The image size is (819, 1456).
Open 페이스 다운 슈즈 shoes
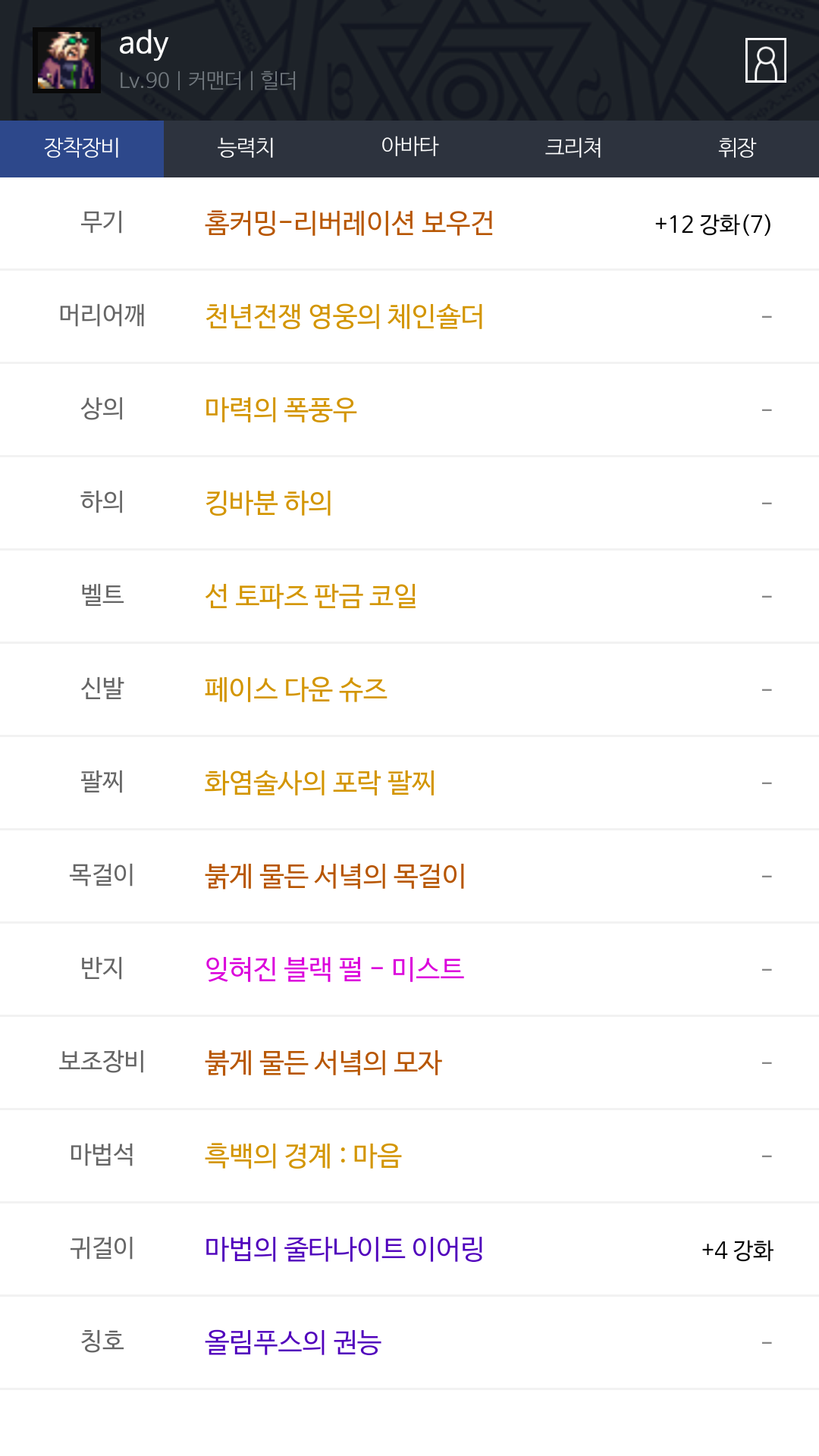(x=296, y=690)
